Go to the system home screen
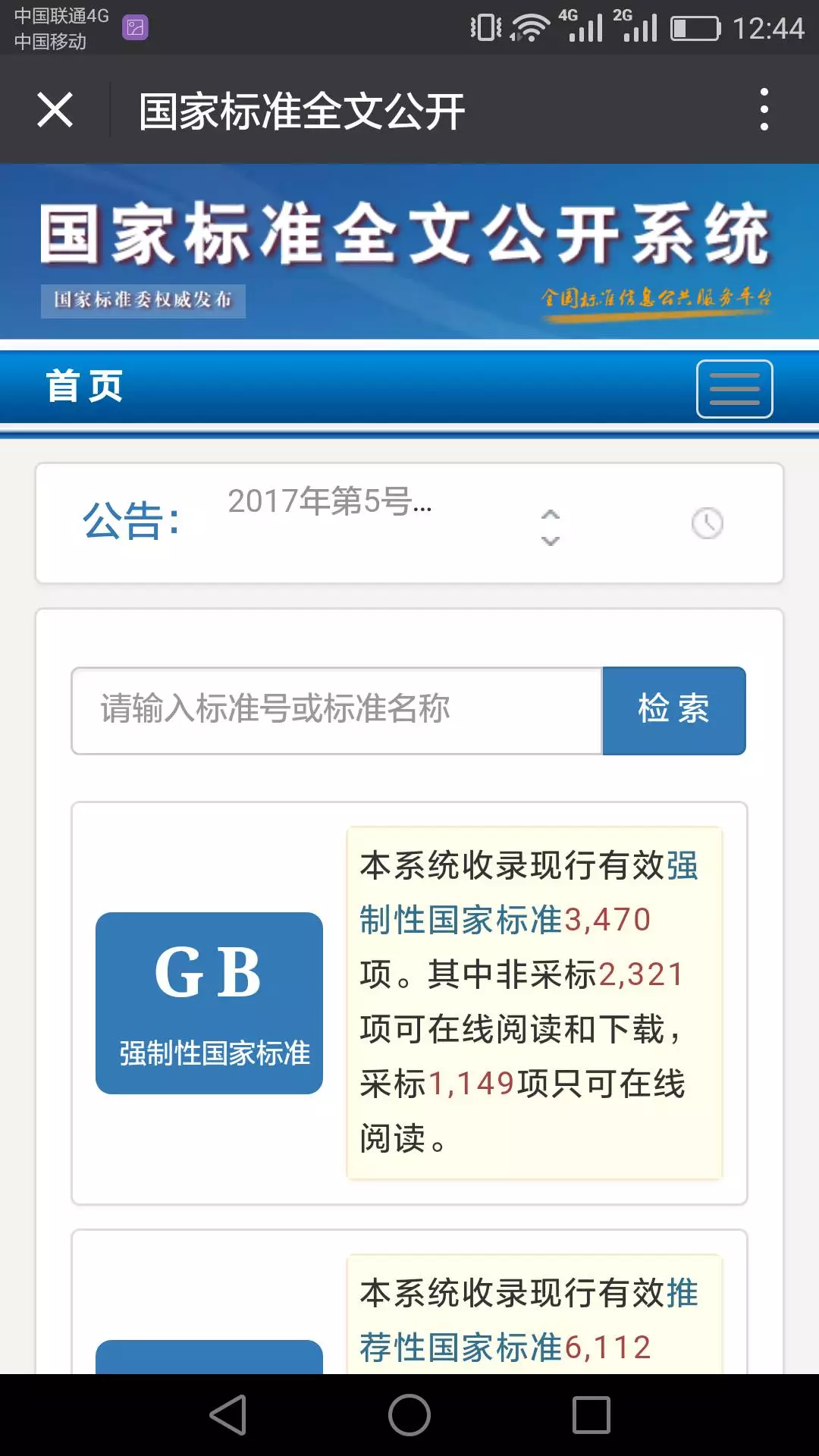The image size is (819, 1456). 409,1415
